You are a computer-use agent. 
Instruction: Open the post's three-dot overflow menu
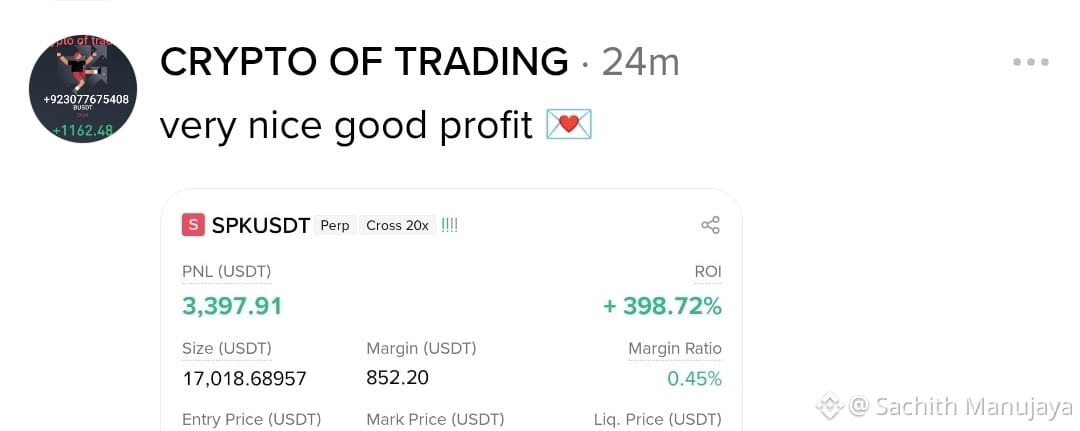click(x=1030, y=62)
